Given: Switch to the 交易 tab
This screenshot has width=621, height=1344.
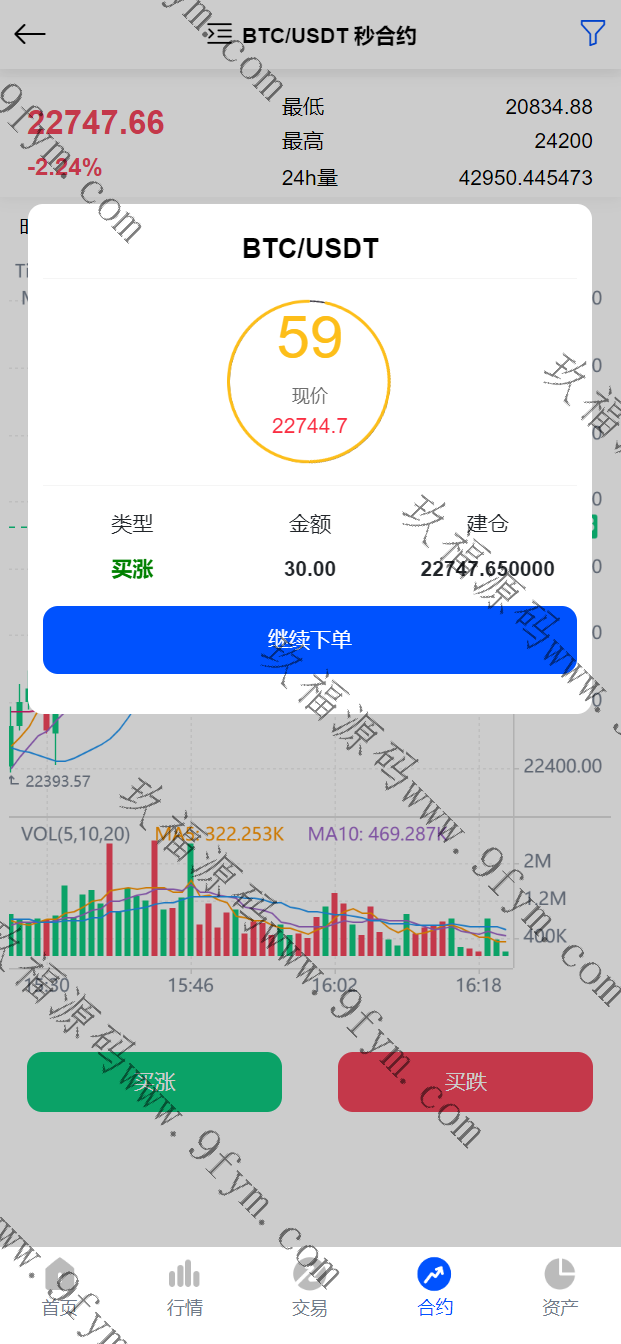Looking at the screenshot, I should (x=310, y=1288).
